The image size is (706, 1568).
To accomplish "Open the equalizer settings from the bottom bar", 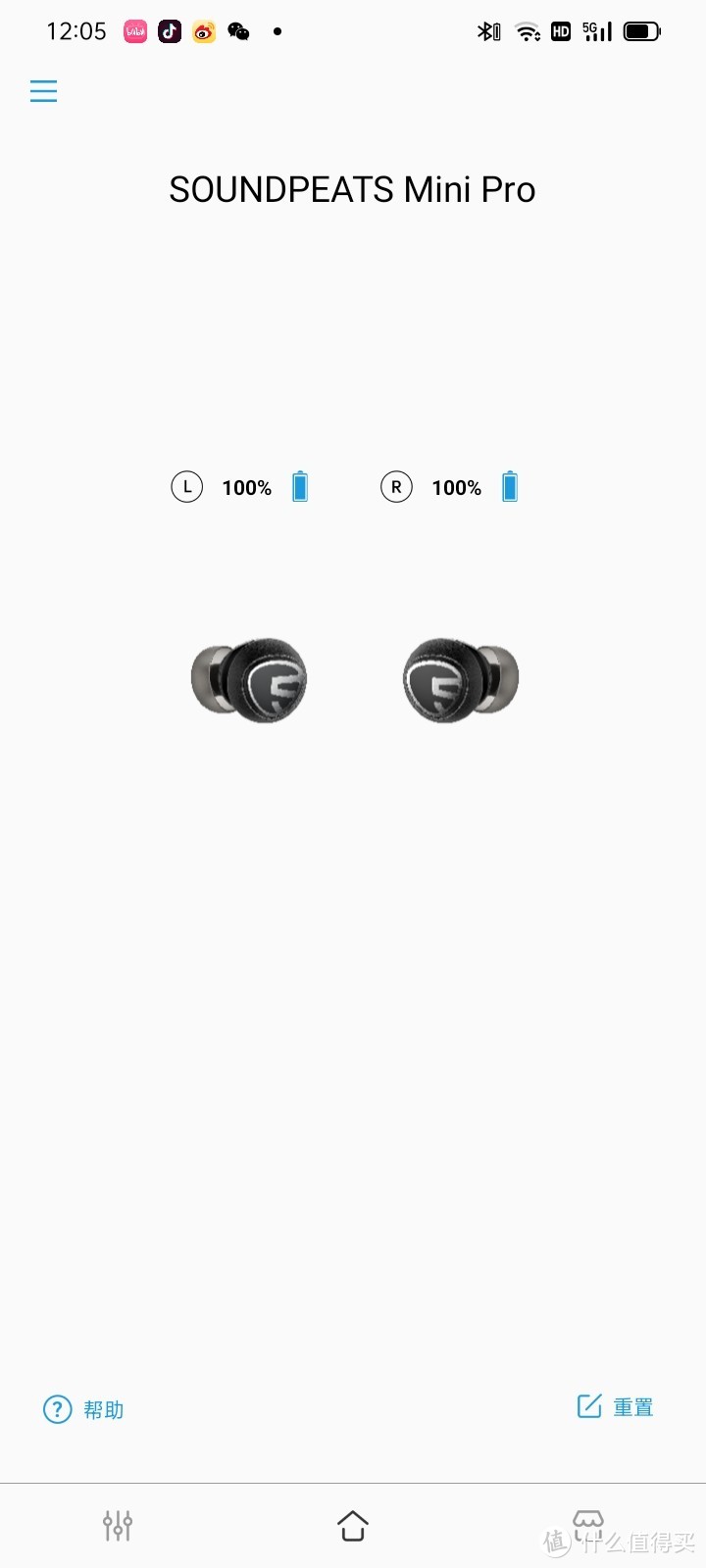I will [117, 1525].
